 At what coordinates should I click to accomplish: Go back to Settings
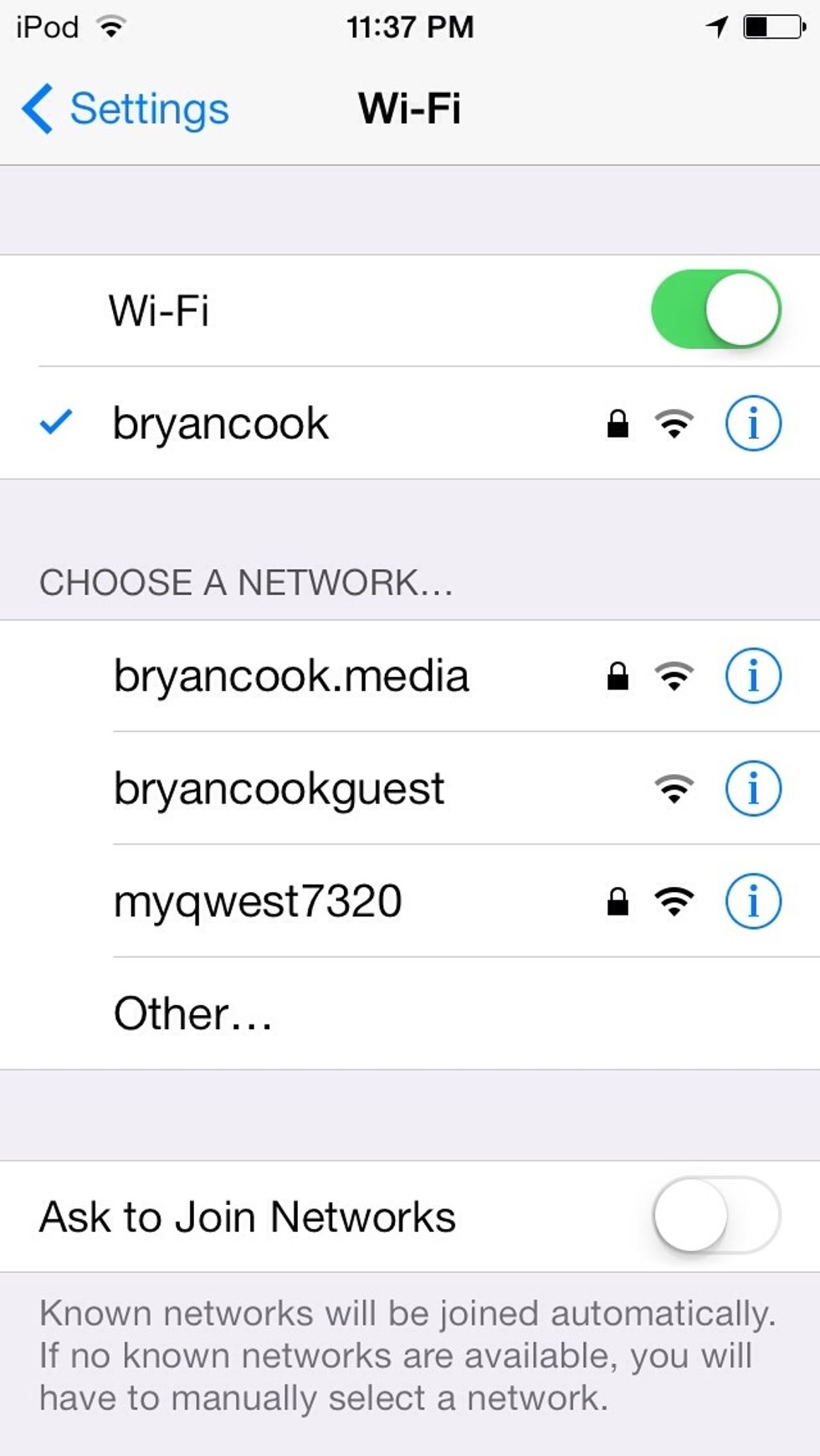click(126, 109)
